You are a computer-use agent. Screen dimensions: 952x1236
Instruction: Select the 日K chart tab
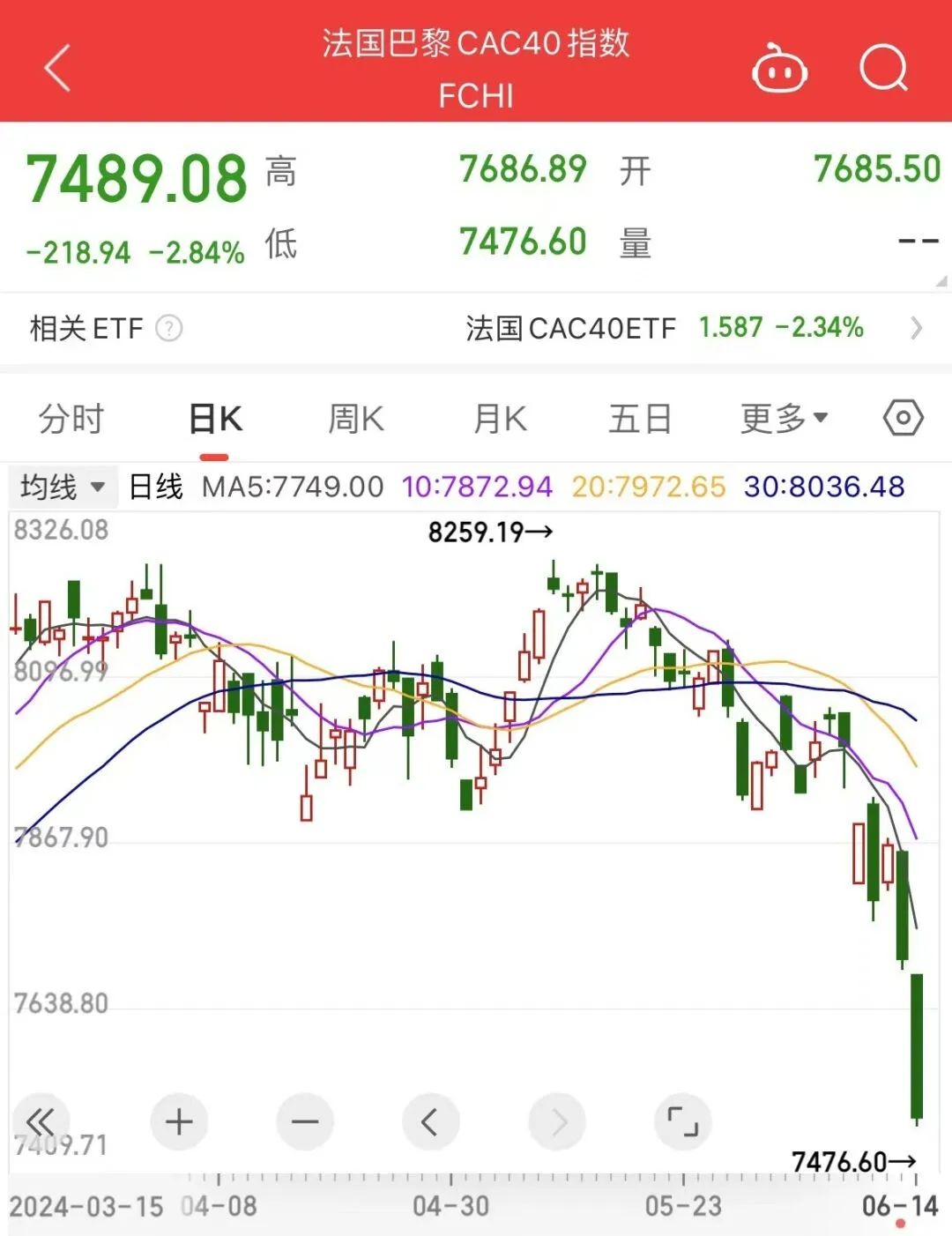click(215, 419)
